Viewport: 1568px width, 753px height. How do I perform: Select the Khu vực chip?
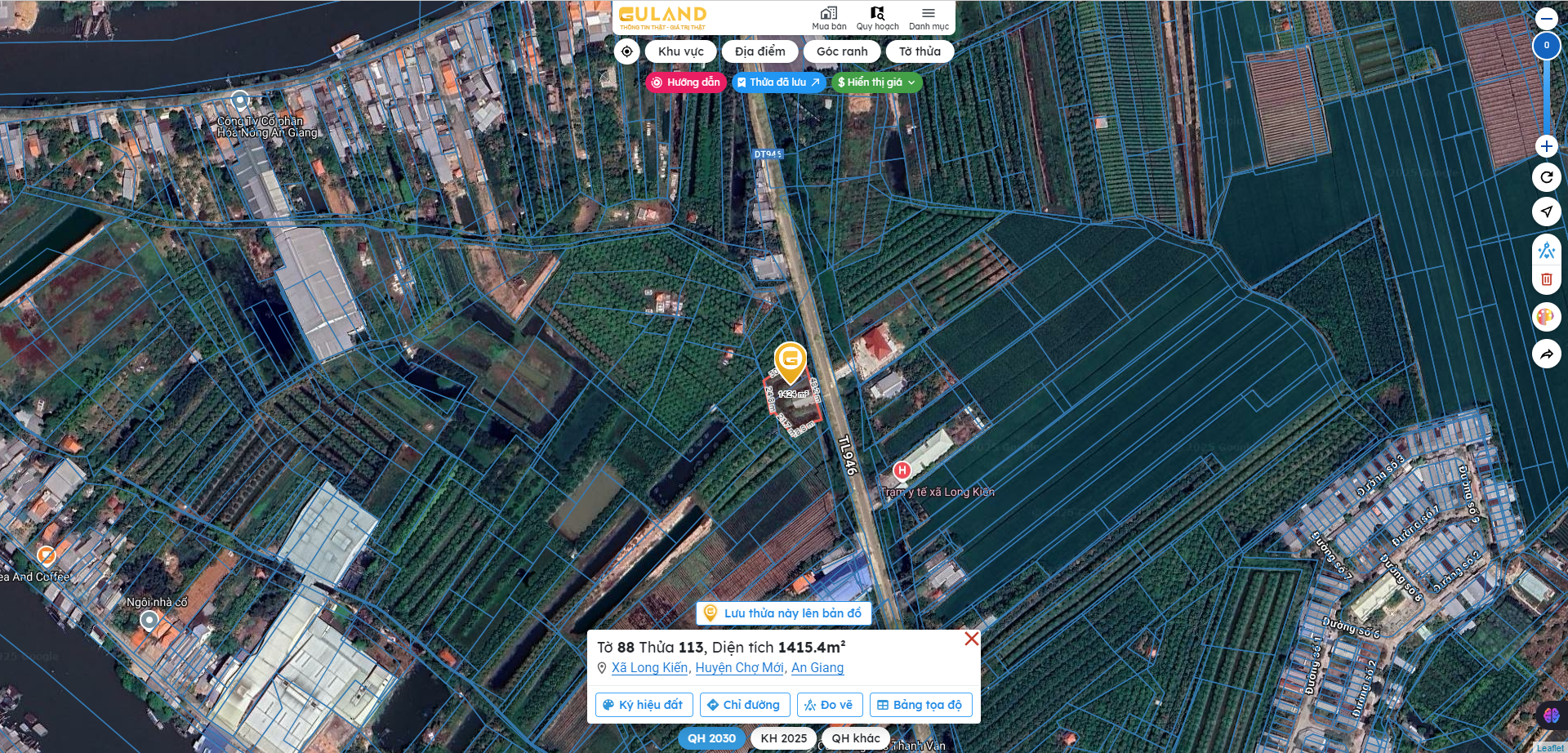pos(680,51)
